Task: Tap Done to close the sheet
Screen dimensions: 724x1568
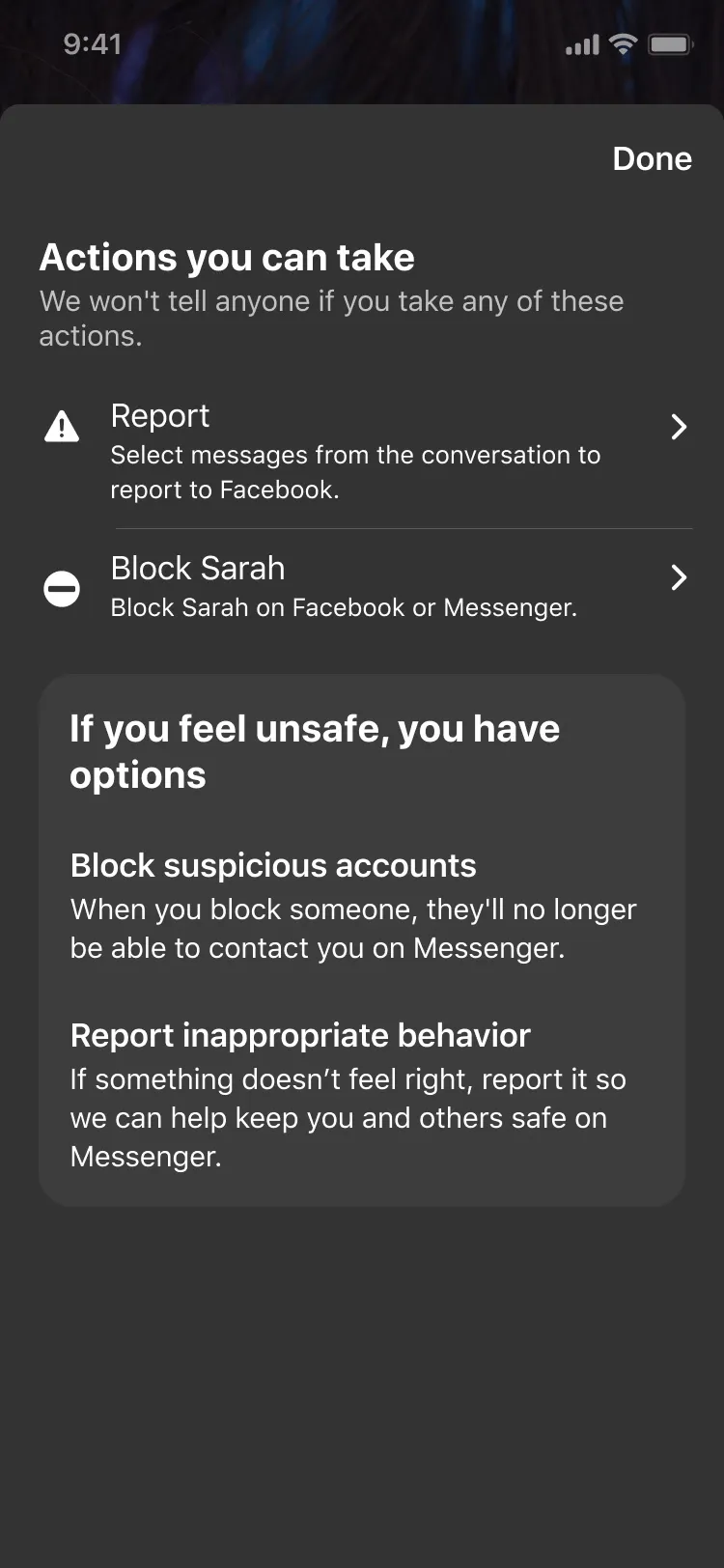Action: (x=652, y=158)
